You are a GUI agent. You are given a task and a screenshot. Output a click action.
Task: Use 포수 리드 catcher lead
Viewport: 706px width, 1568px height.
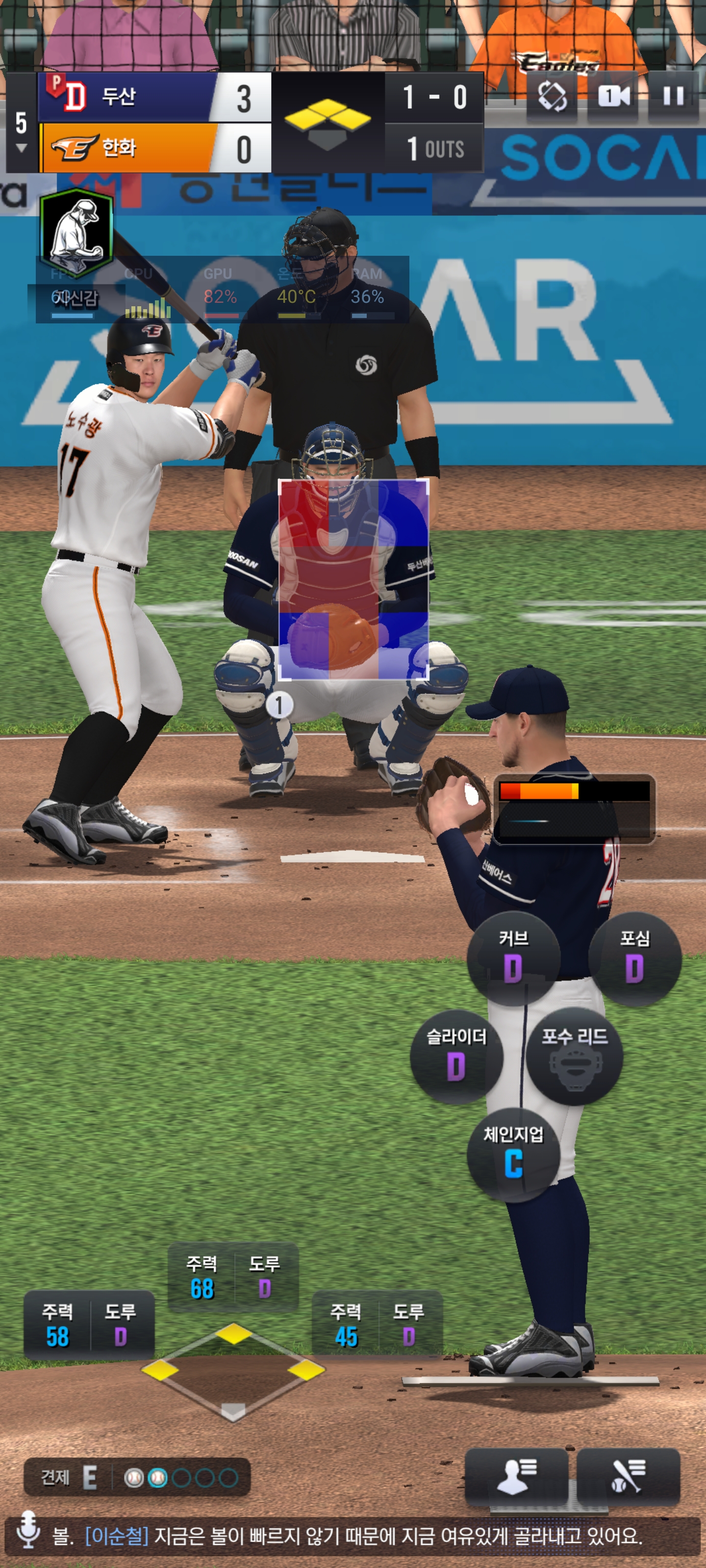pos(575,1057)
